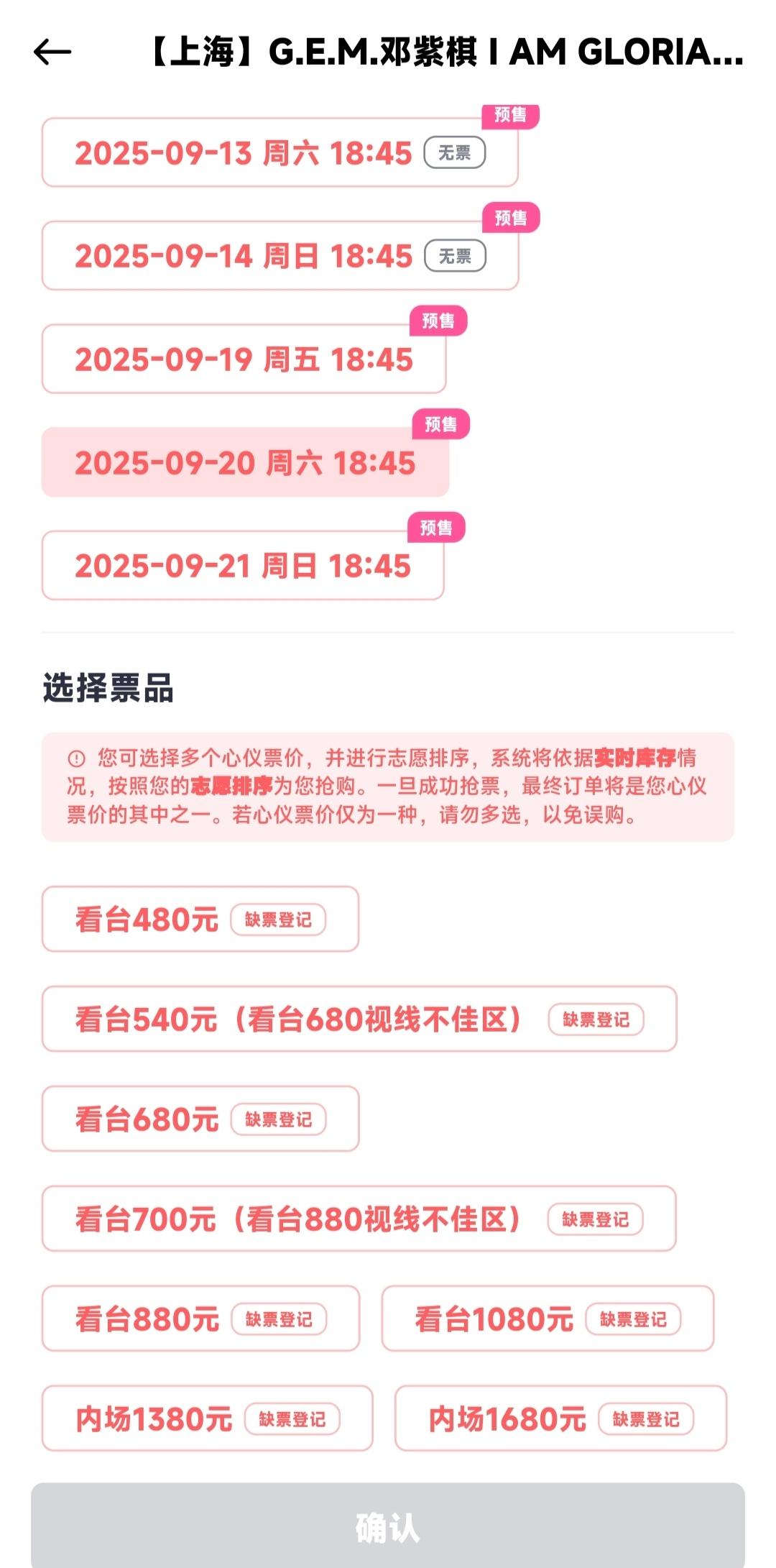
Task: Go back using the arrow icon
Action: [x=52, y=52]
